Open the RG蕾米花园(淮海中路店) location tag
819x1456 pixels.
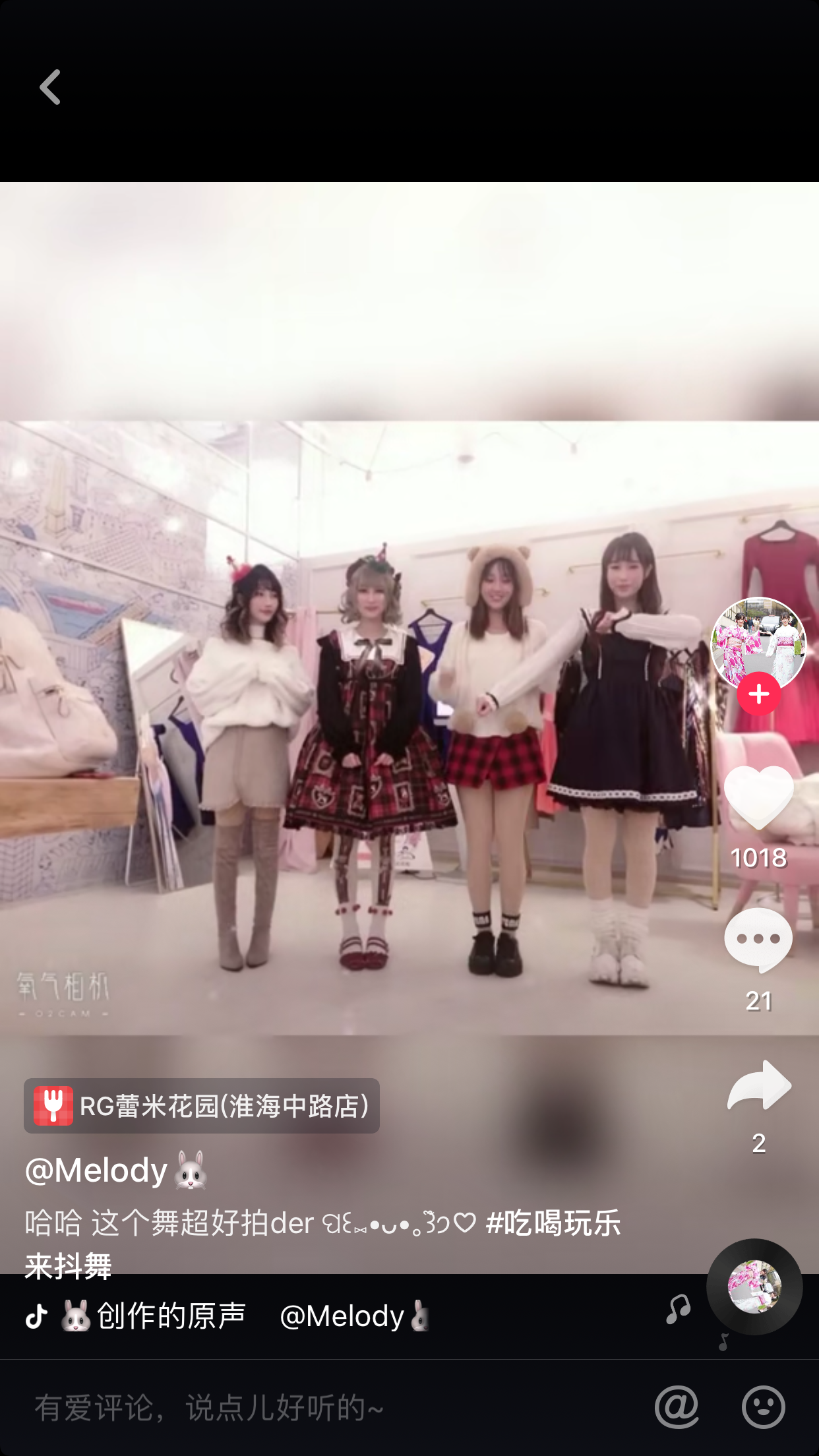tap(202, 1106)
